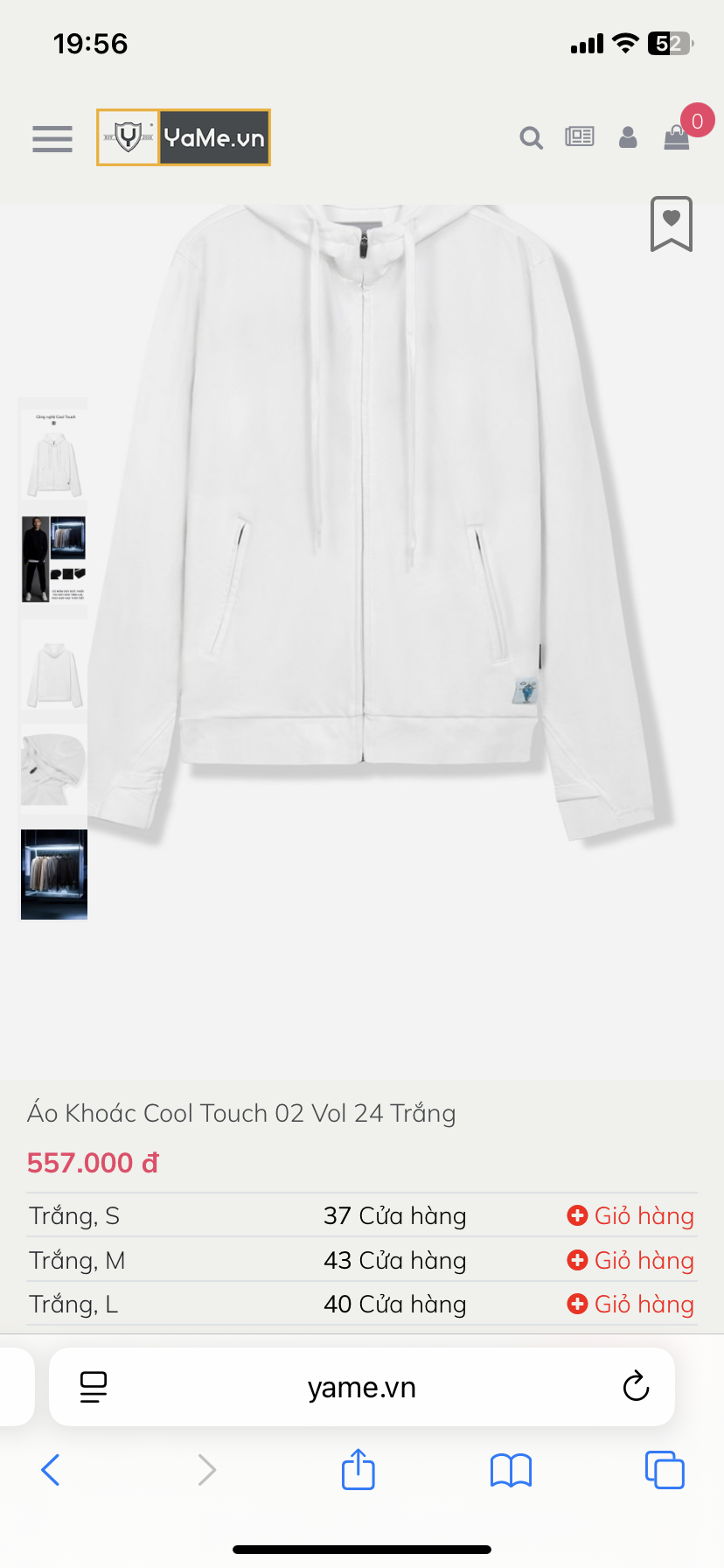The height and width of the screenshot is (1568, 724).
Task: Show all open Safari tabs
Action: 665,1470
